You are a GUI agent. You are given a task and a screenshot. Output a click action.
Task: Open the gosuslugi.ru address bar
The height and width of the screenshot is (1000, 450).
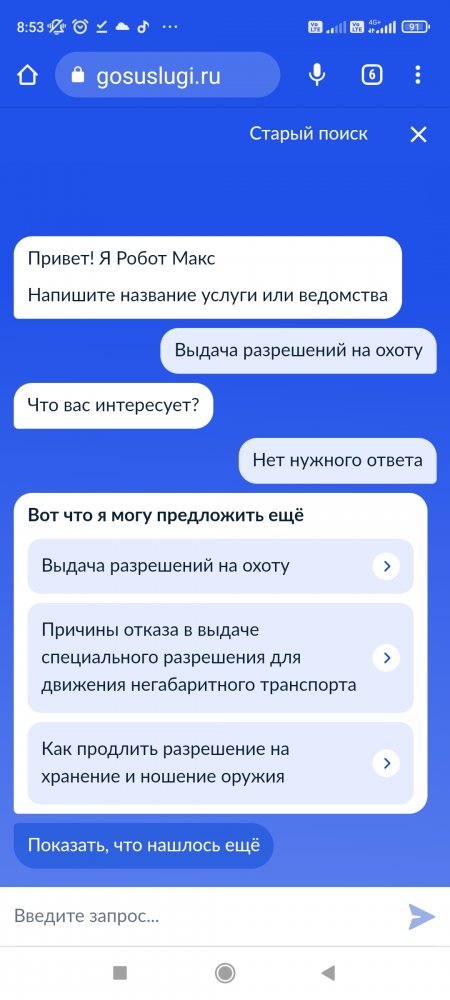(168, 76)
